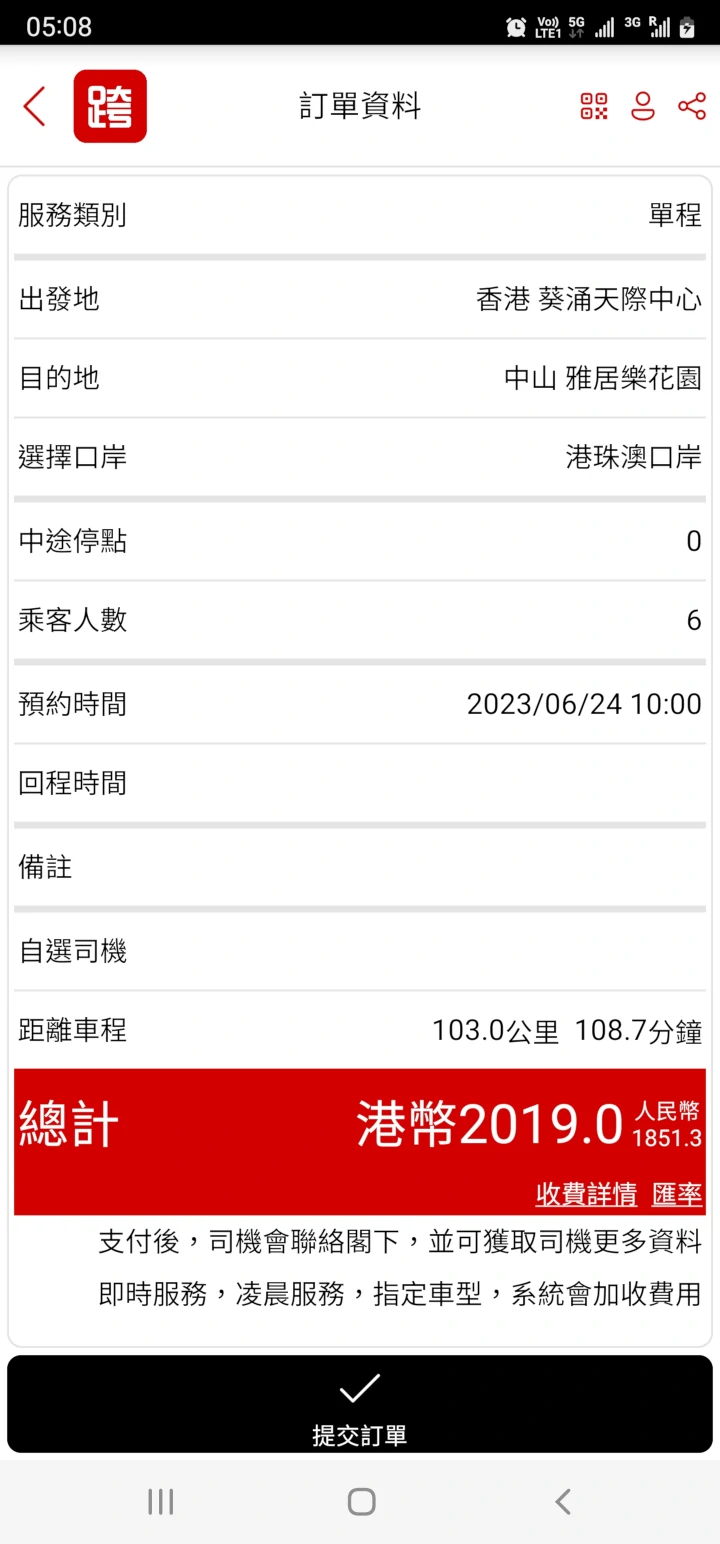The image size is (720, 1544).
Task: Tap the recent apps icon in navigation bar
Action: pos(160,1500)
